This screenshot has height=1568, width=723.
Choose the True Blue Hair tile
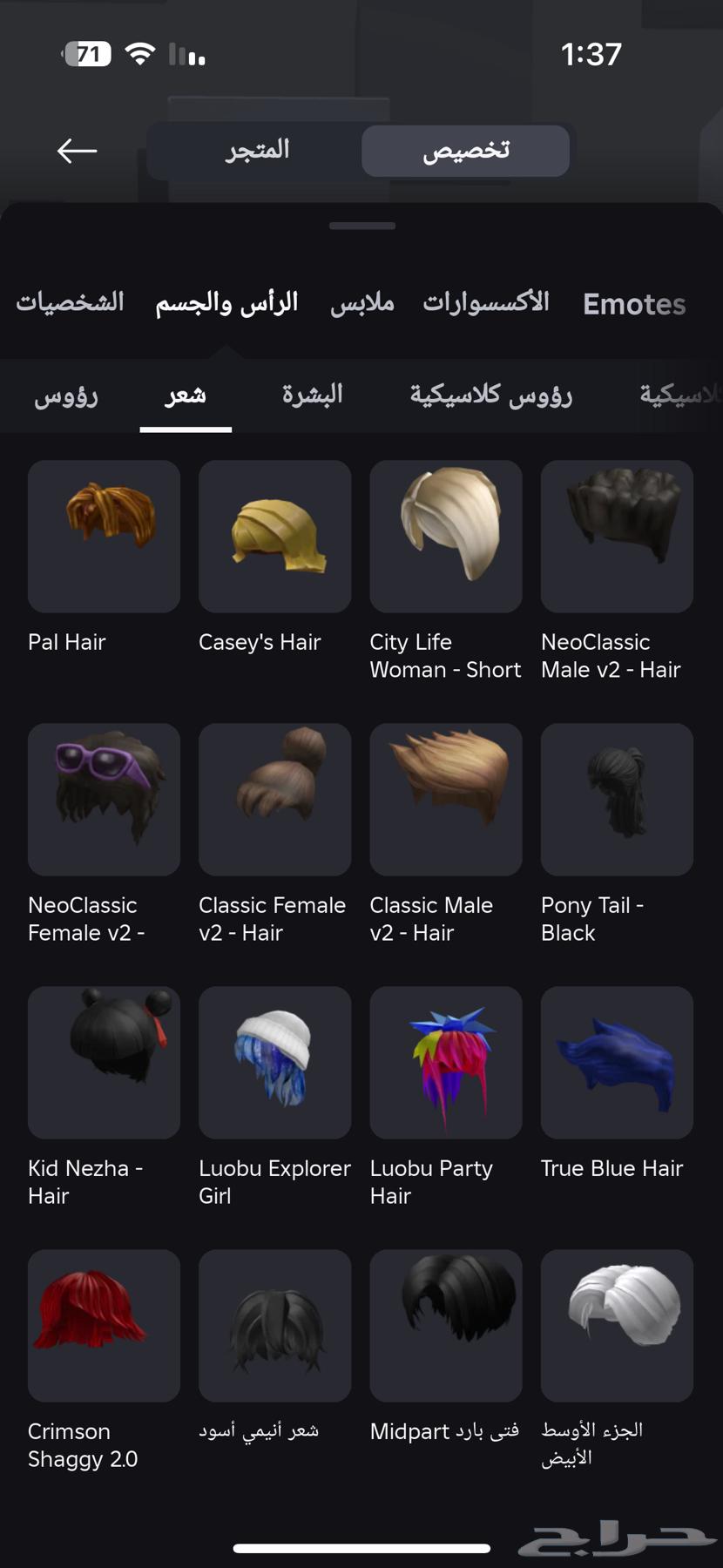(616, 1062)
